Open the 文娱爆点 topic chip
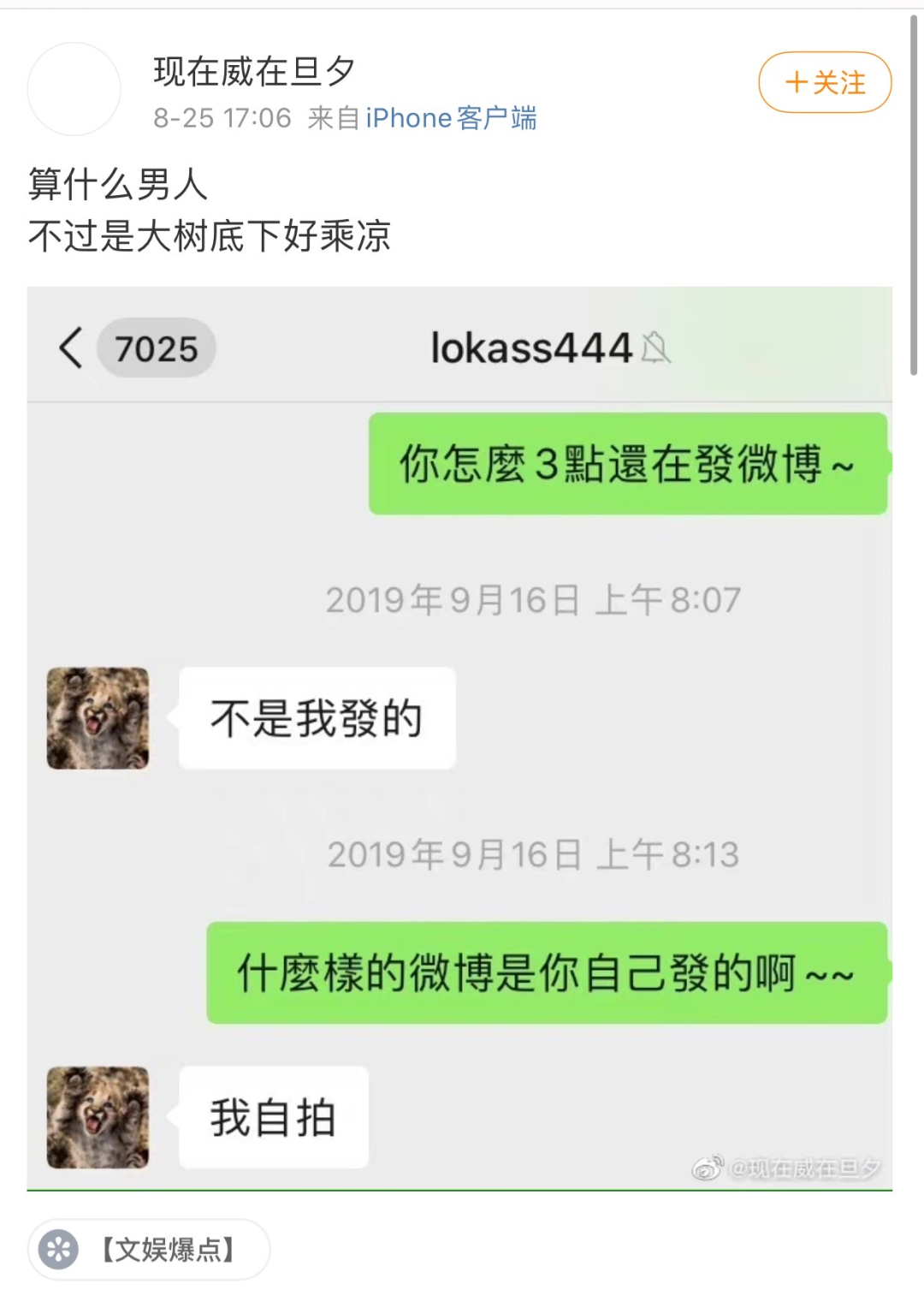Viewport: 924px width, 1290px height. (x=149, y=1249)
